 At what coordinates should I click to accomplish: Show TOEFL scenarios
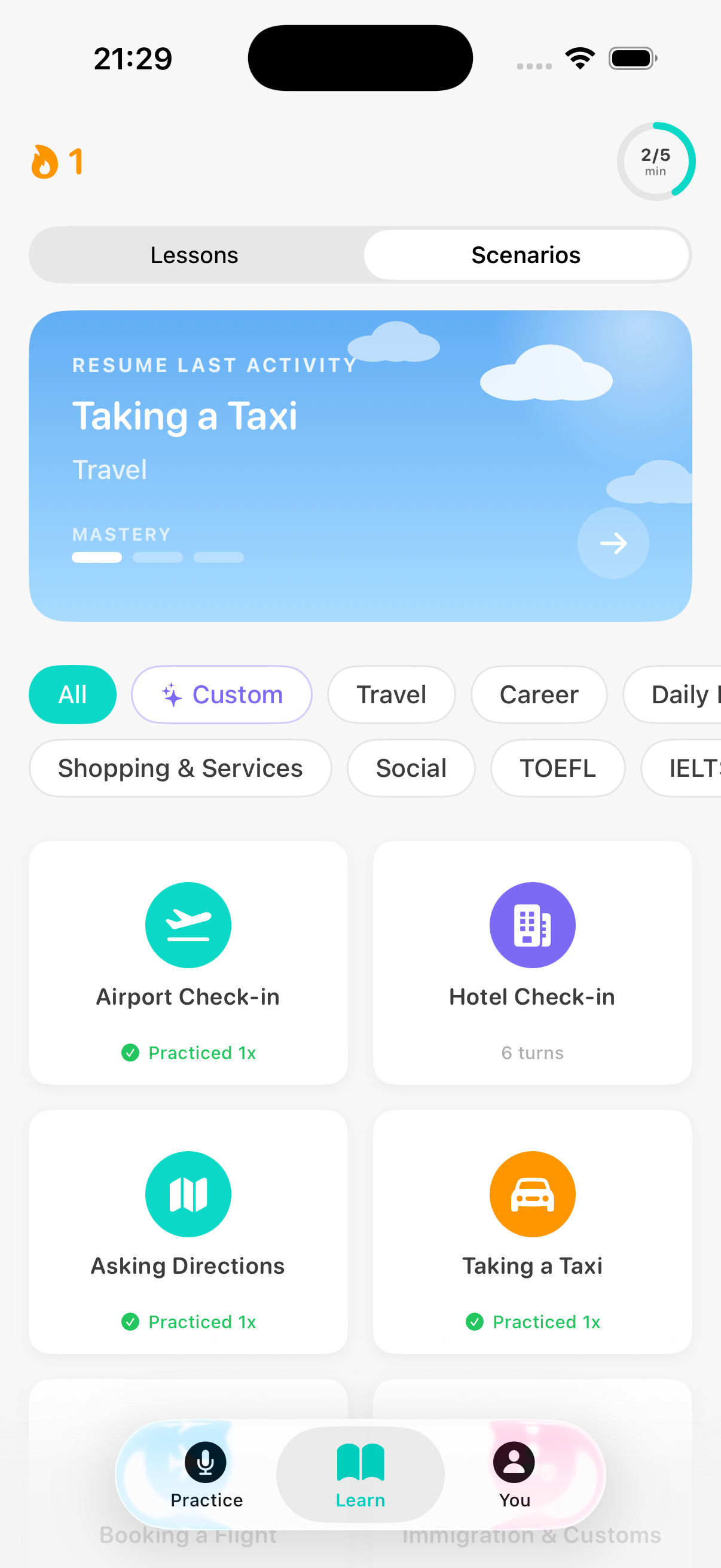557,768
